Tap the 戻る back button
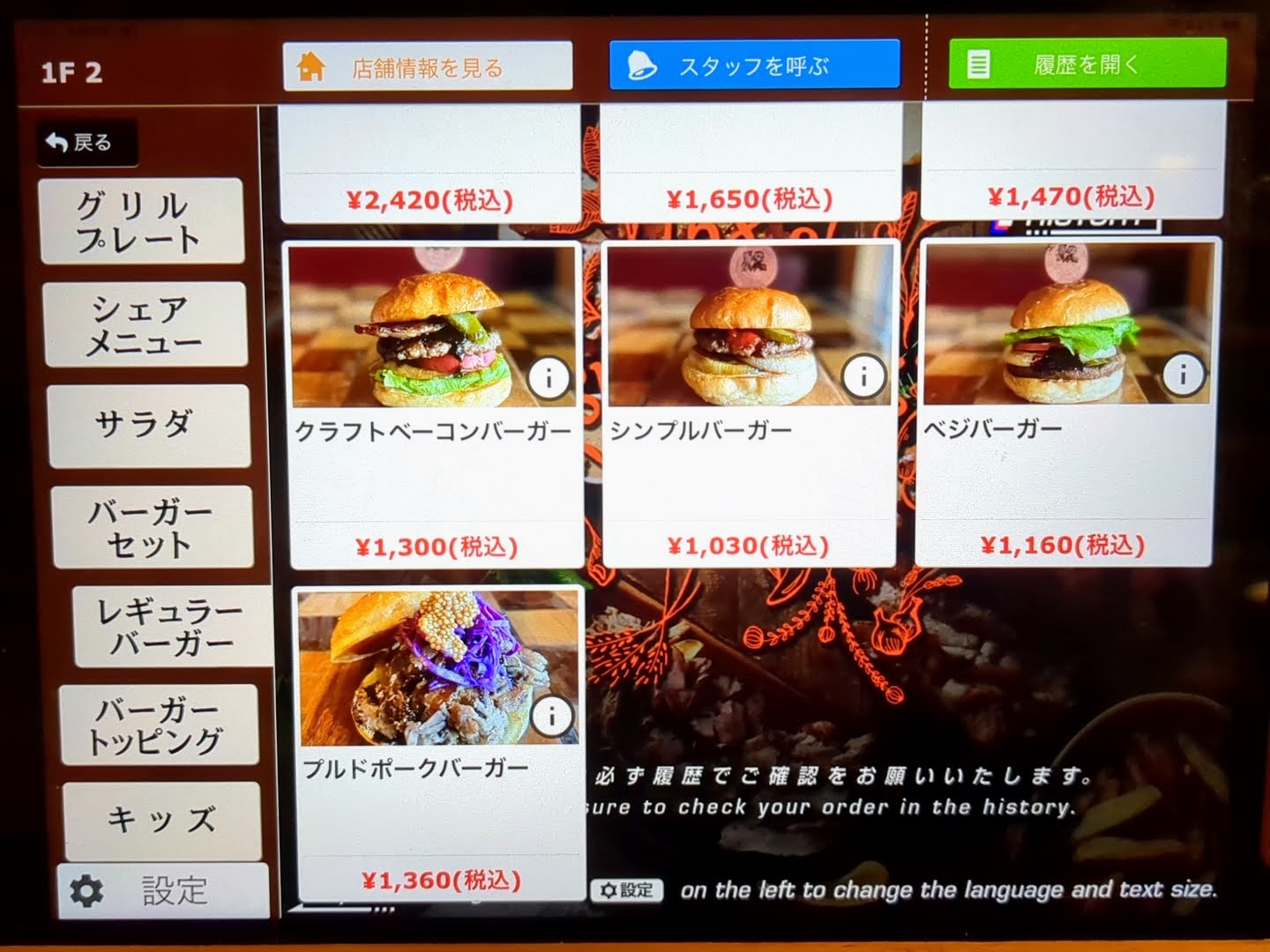 (86, 143)
